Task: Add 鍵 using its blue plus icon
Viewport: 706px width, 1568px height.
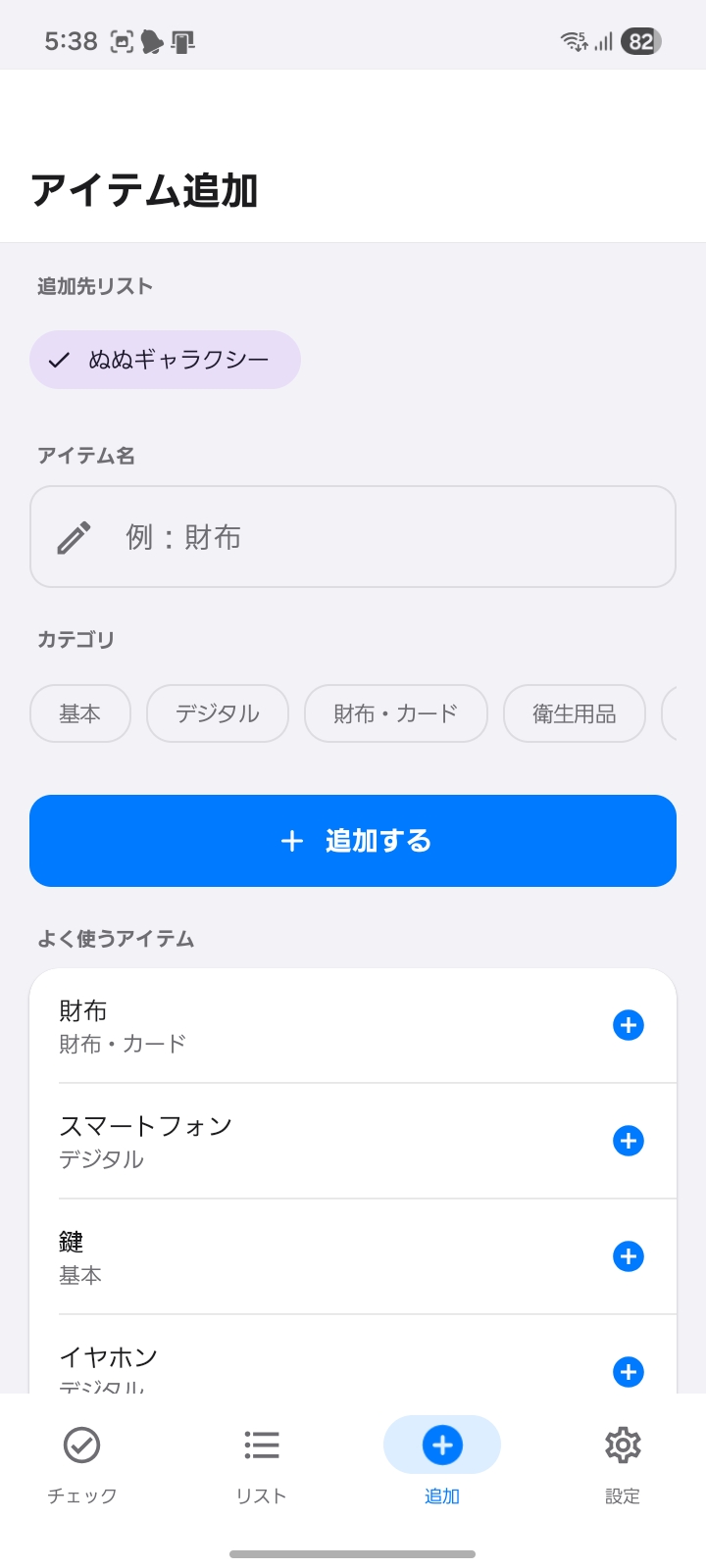Action: tap(628, 1256)
